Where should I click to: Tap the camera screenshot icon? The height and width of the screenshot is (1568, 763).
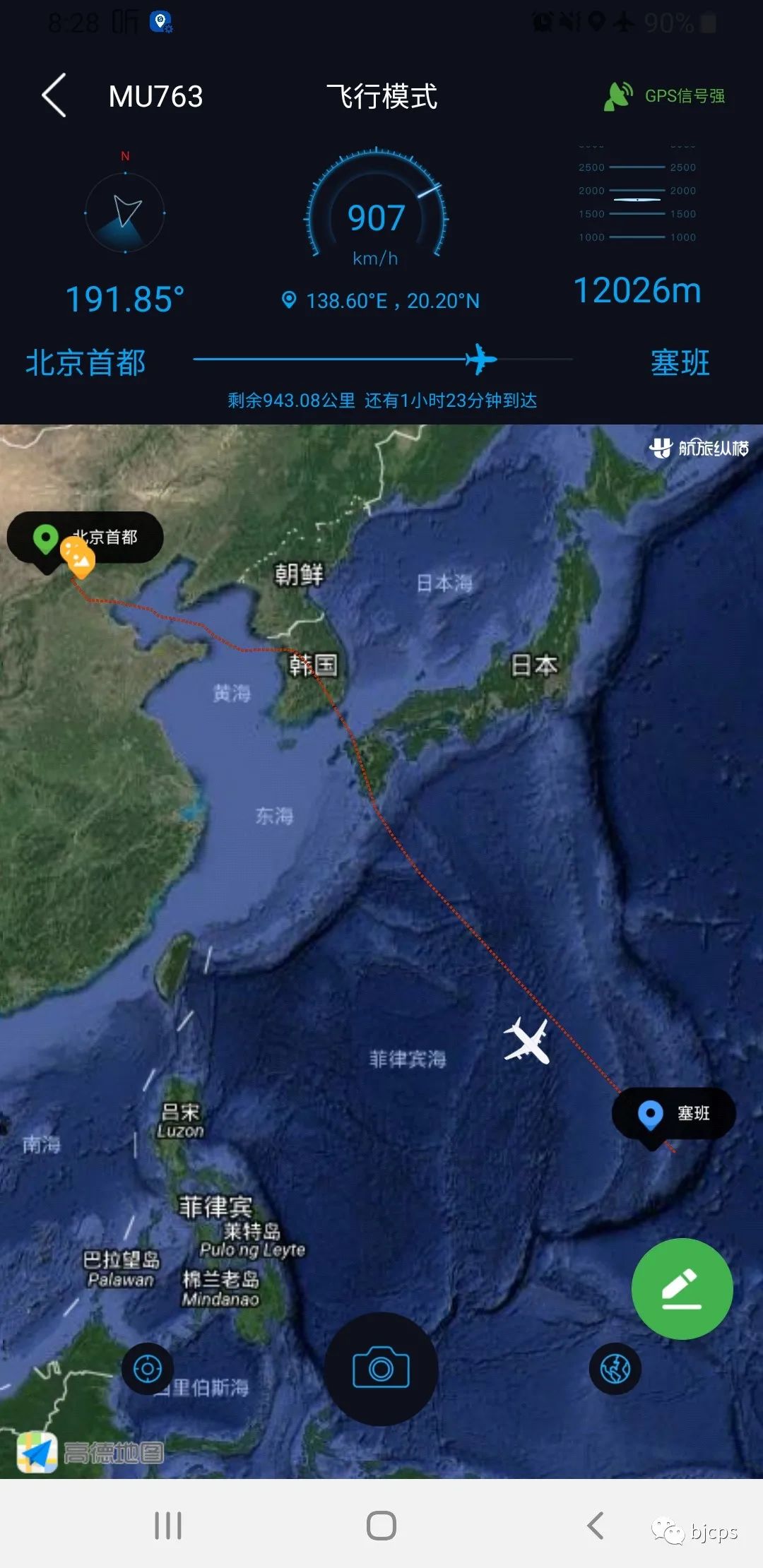[x=380, y=1367]
